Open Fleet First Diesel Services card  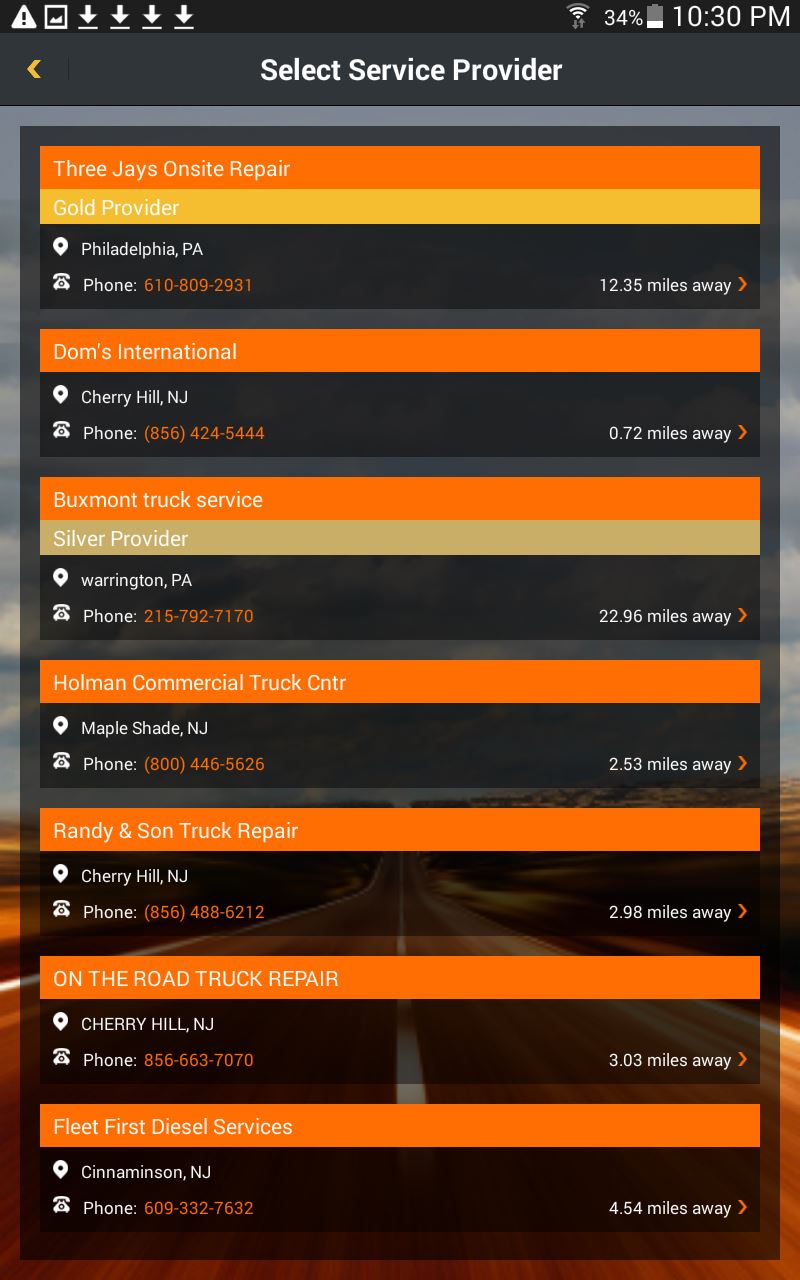(400, 1168)
